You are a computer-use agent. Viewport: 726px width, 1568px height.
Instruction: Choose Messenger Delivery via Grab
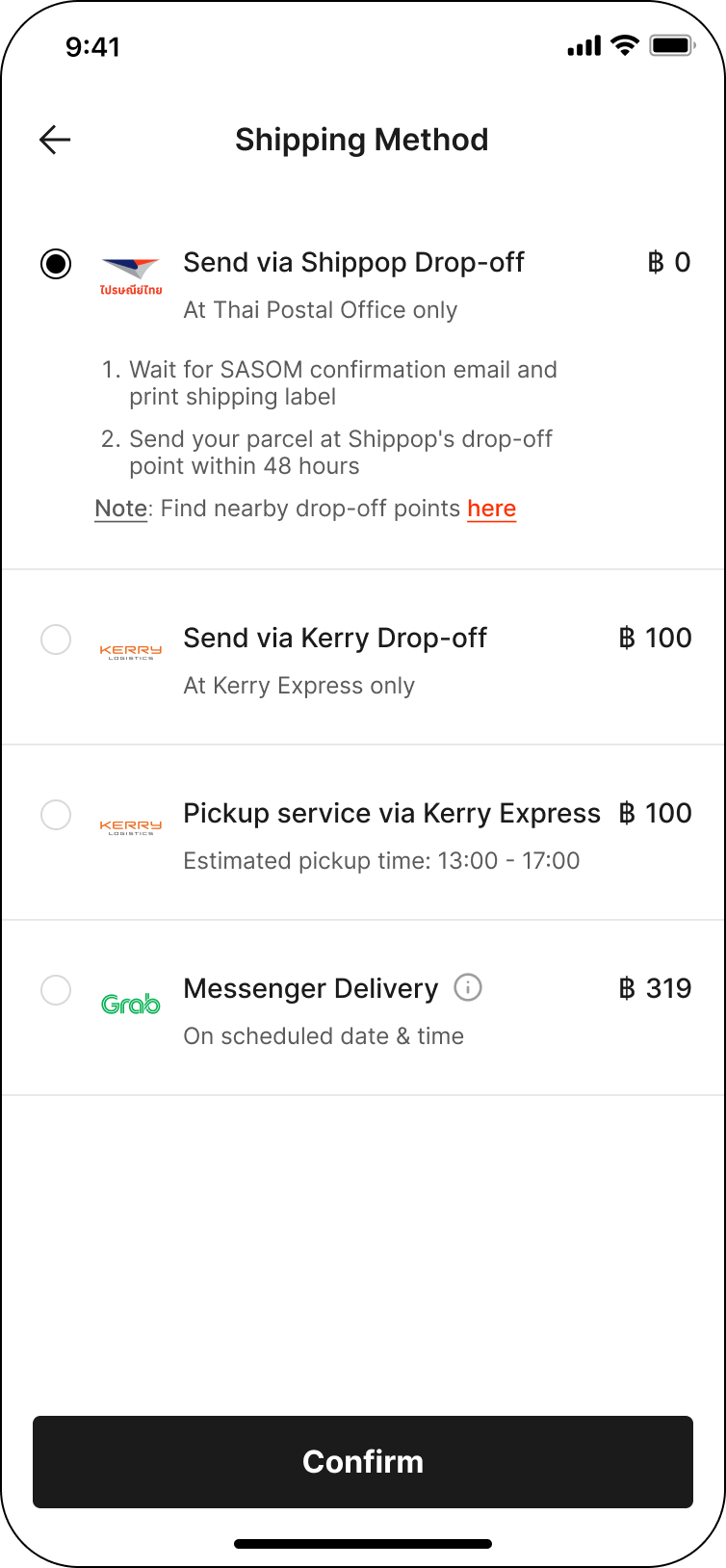pyautogui.click(x=56, y=990)
